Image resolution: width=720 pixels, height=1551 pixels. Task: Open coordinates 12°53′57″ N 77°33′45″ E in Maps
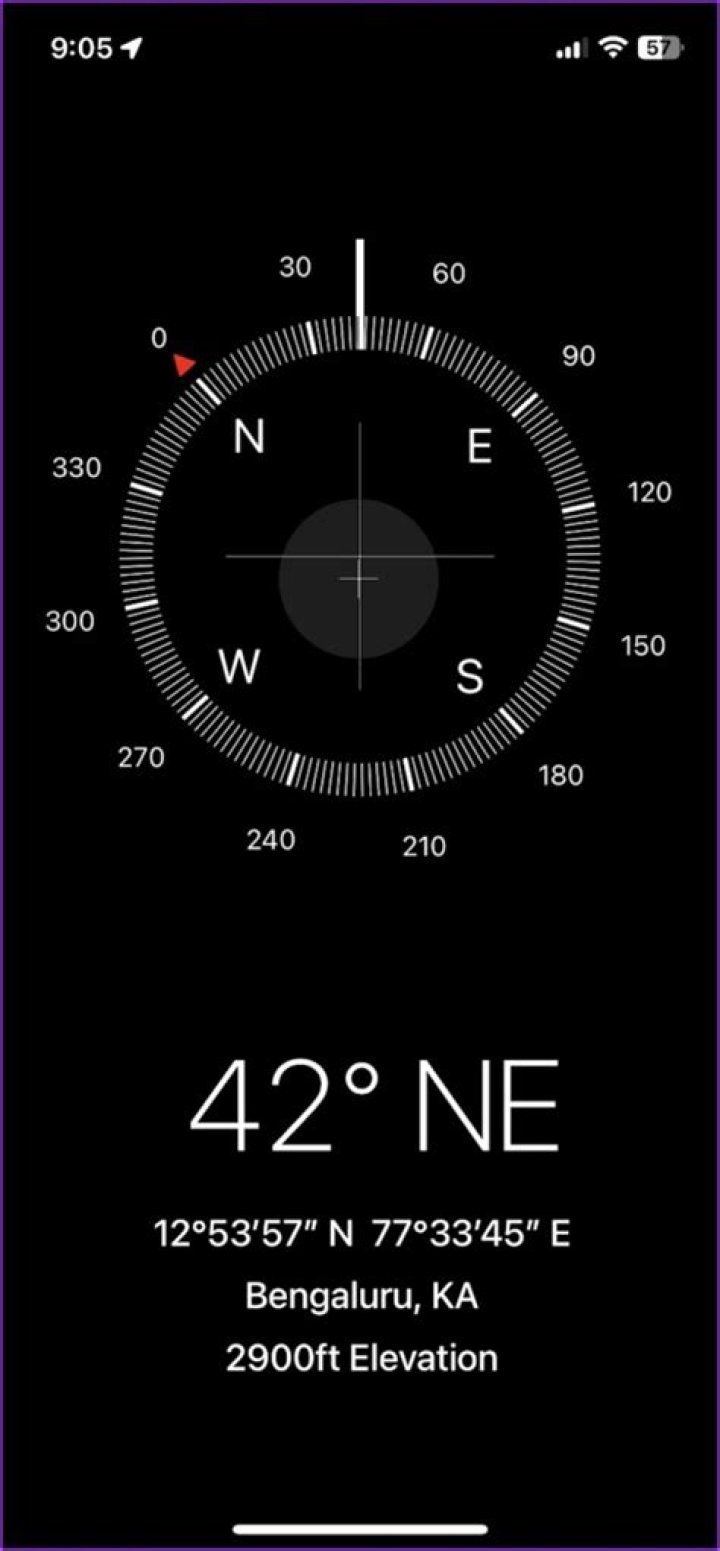pyautogui.click(x=361, y=1233)
